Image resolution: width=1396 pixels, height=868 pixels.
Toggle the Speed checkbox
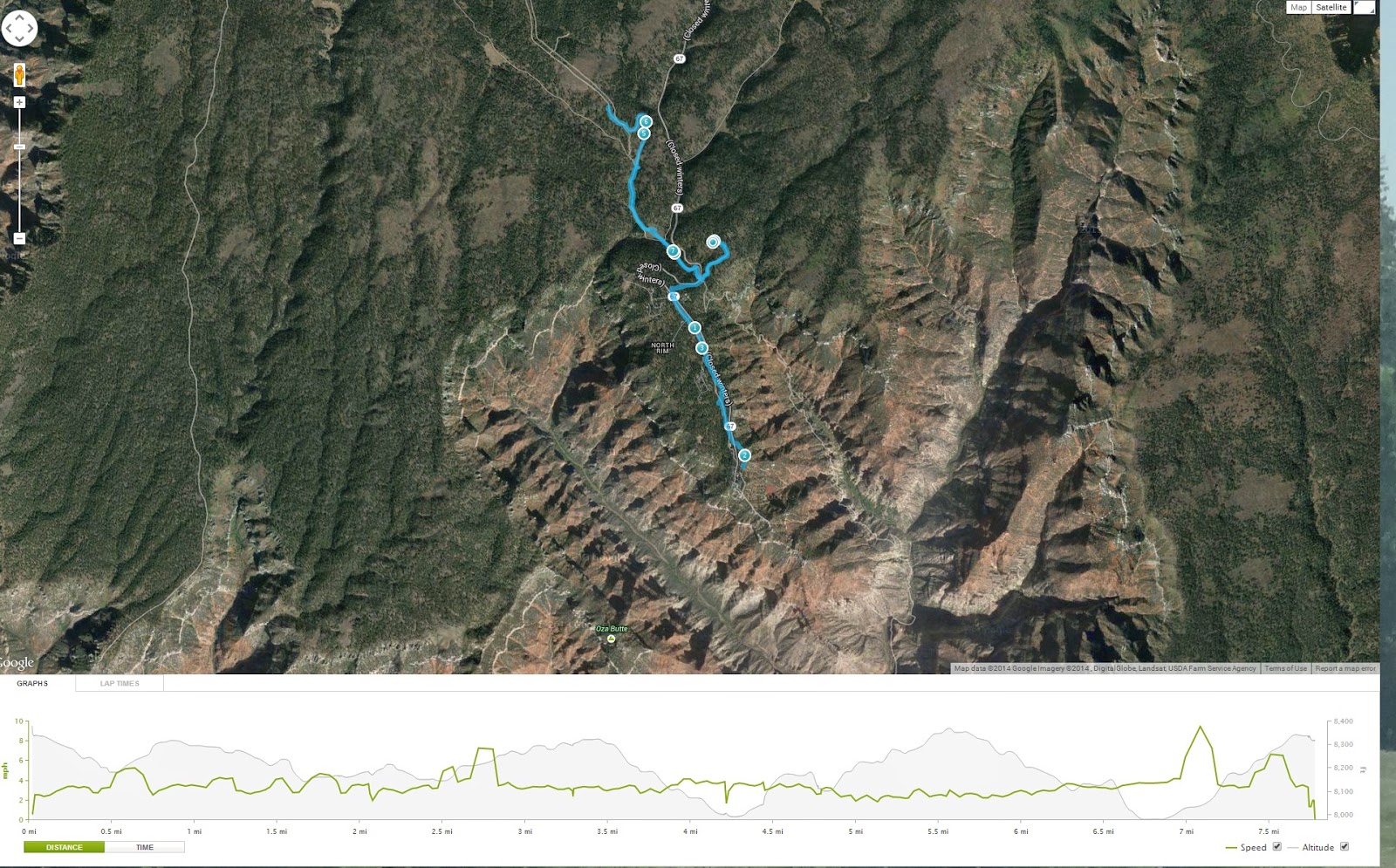(1276, 846)
